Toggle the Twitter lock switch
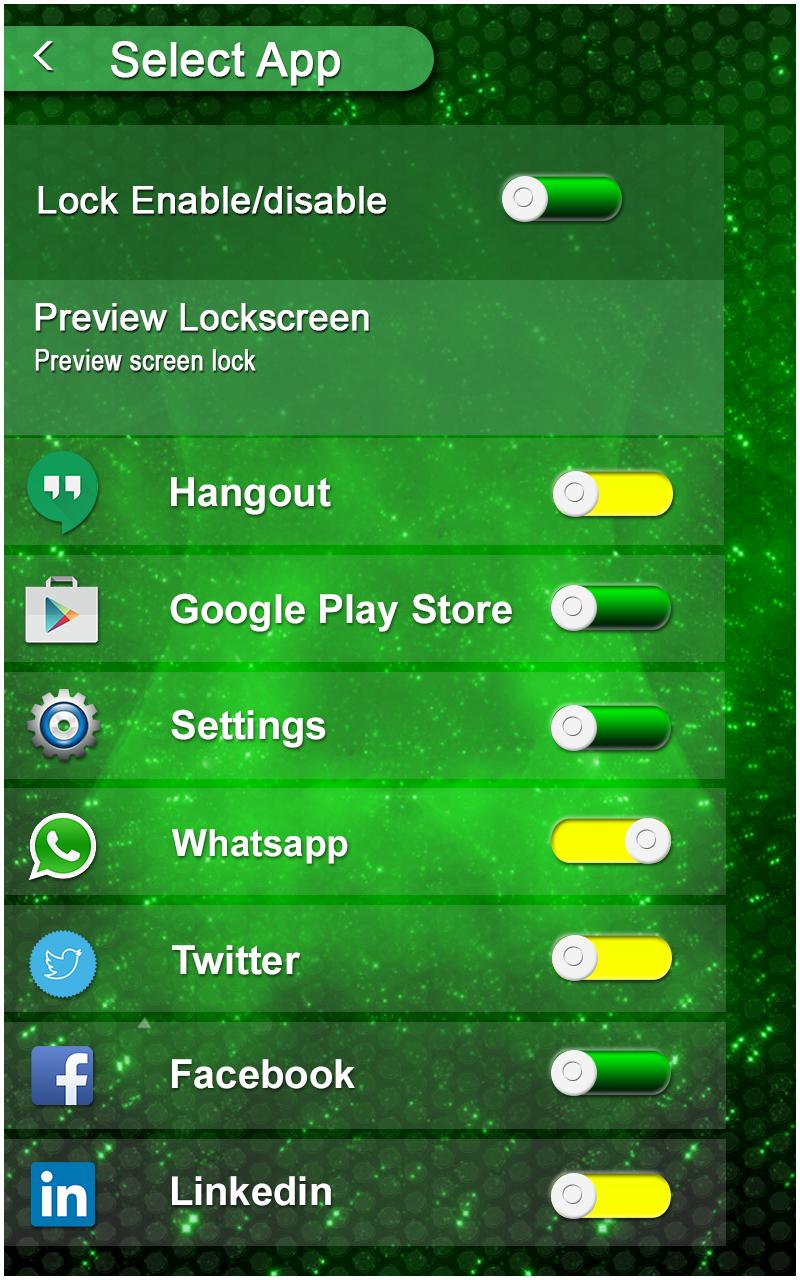Screen dimensions: 800x1280 pos(612,960)
